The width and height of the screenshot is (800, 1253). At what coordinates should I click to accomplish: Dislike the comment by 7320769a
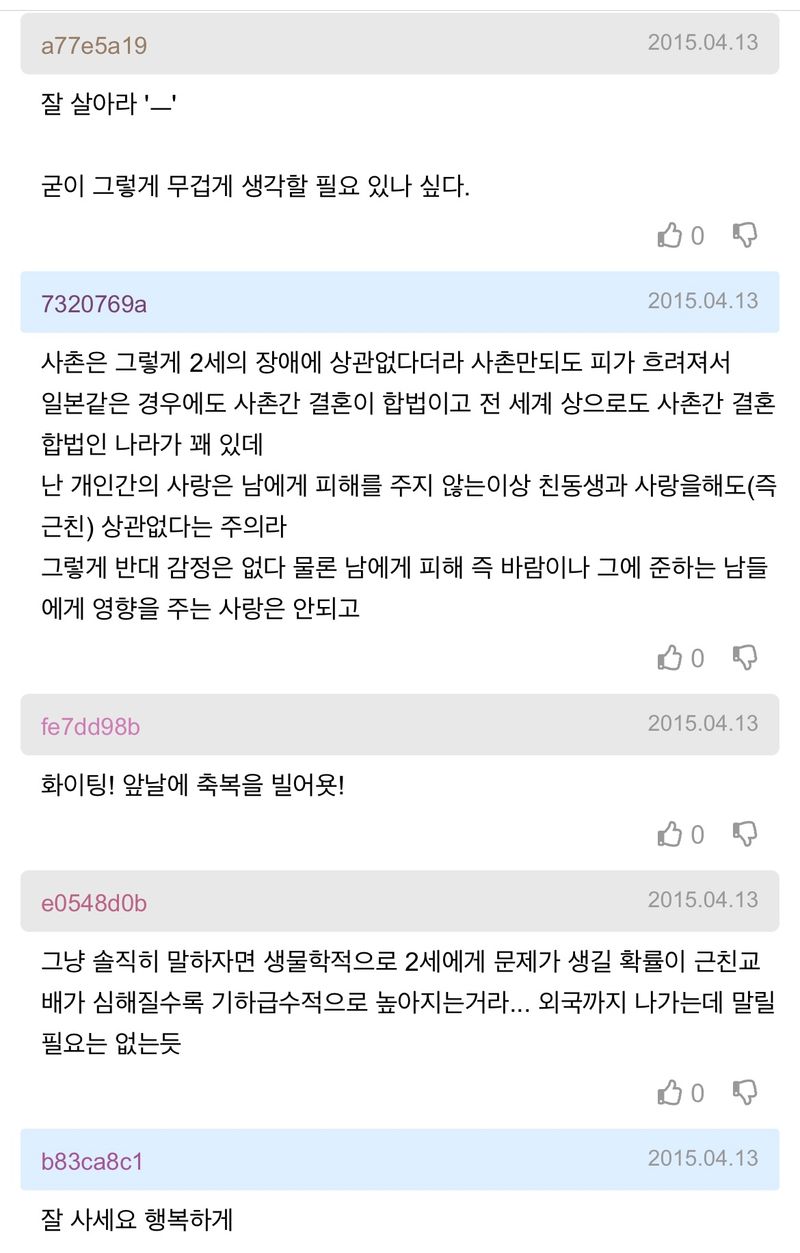(x=745, y=658)
